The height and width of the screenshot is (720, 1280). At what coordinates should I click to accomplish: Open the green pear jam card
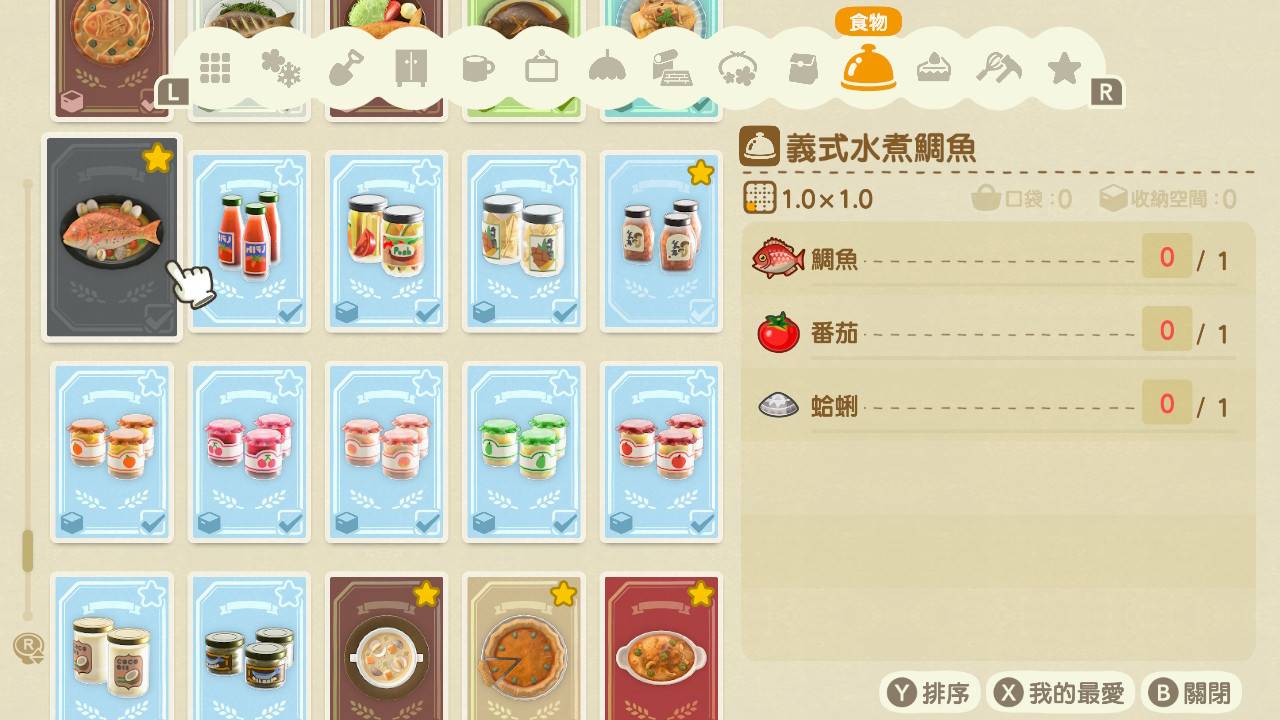point(524,451)
